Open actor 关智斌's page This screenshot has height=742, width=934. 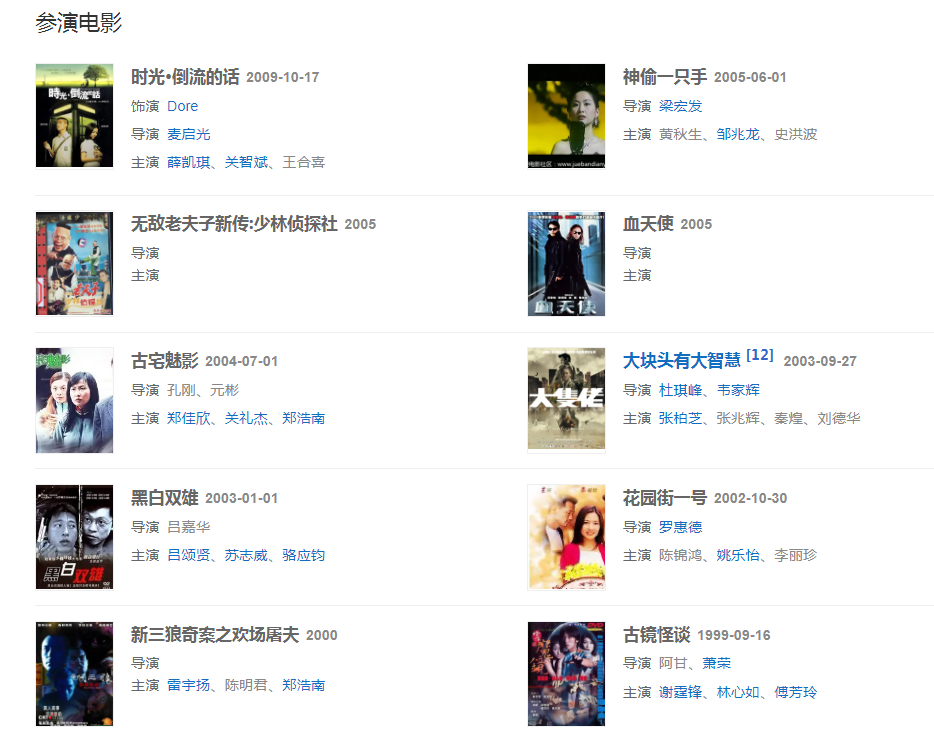pos(246,162)
